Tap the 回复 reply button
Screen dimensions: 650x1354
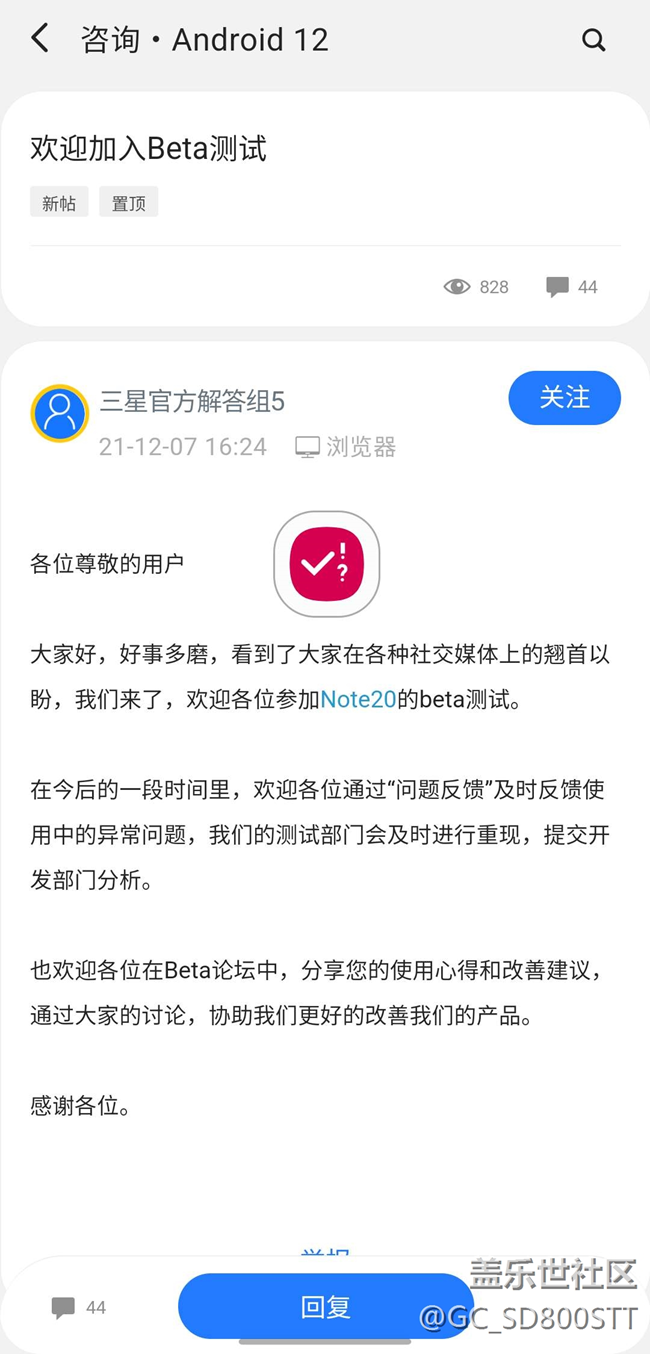pyautogui.click(x=325, y=1307)
